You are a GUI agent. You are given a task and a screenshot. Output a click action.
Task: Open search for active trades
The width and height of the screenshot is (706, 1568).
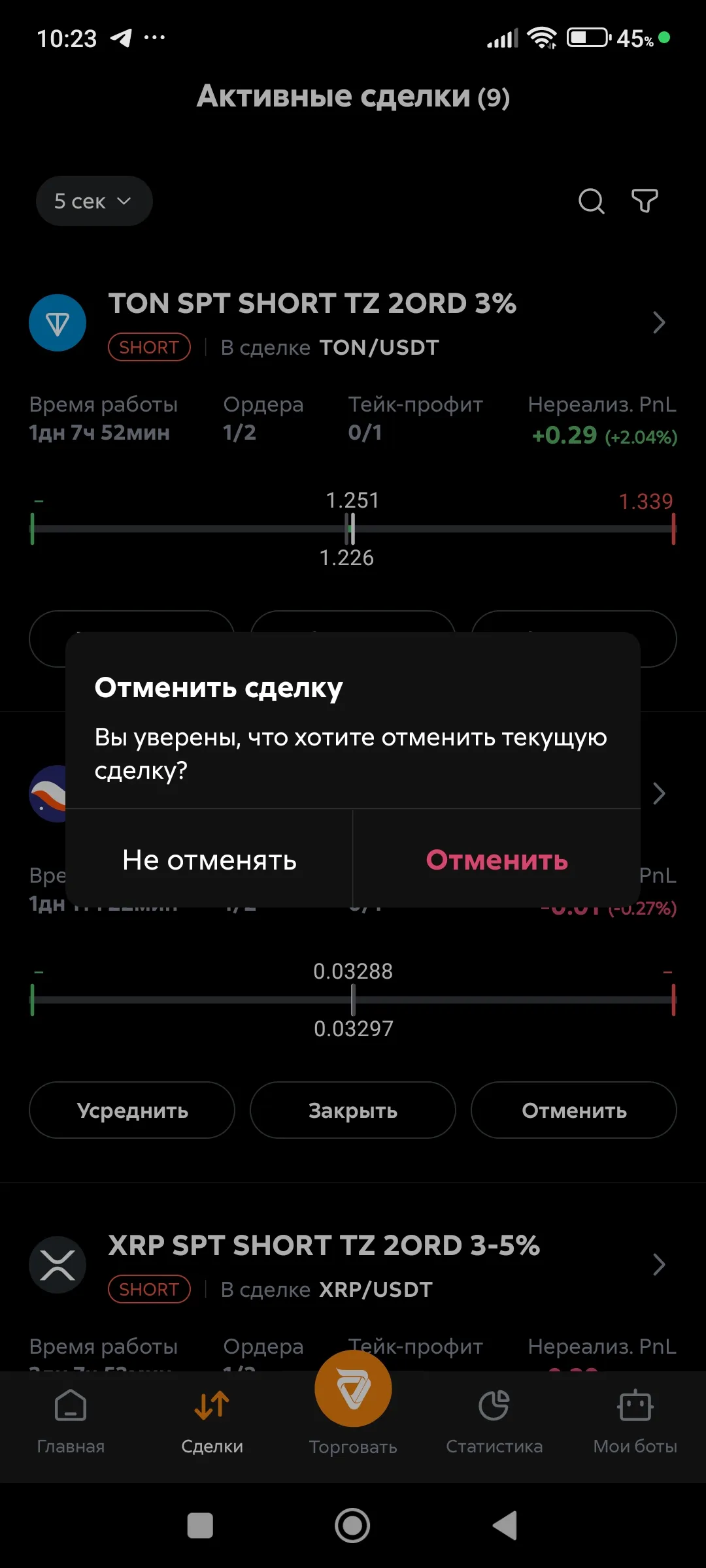click(x=590, y=201)
